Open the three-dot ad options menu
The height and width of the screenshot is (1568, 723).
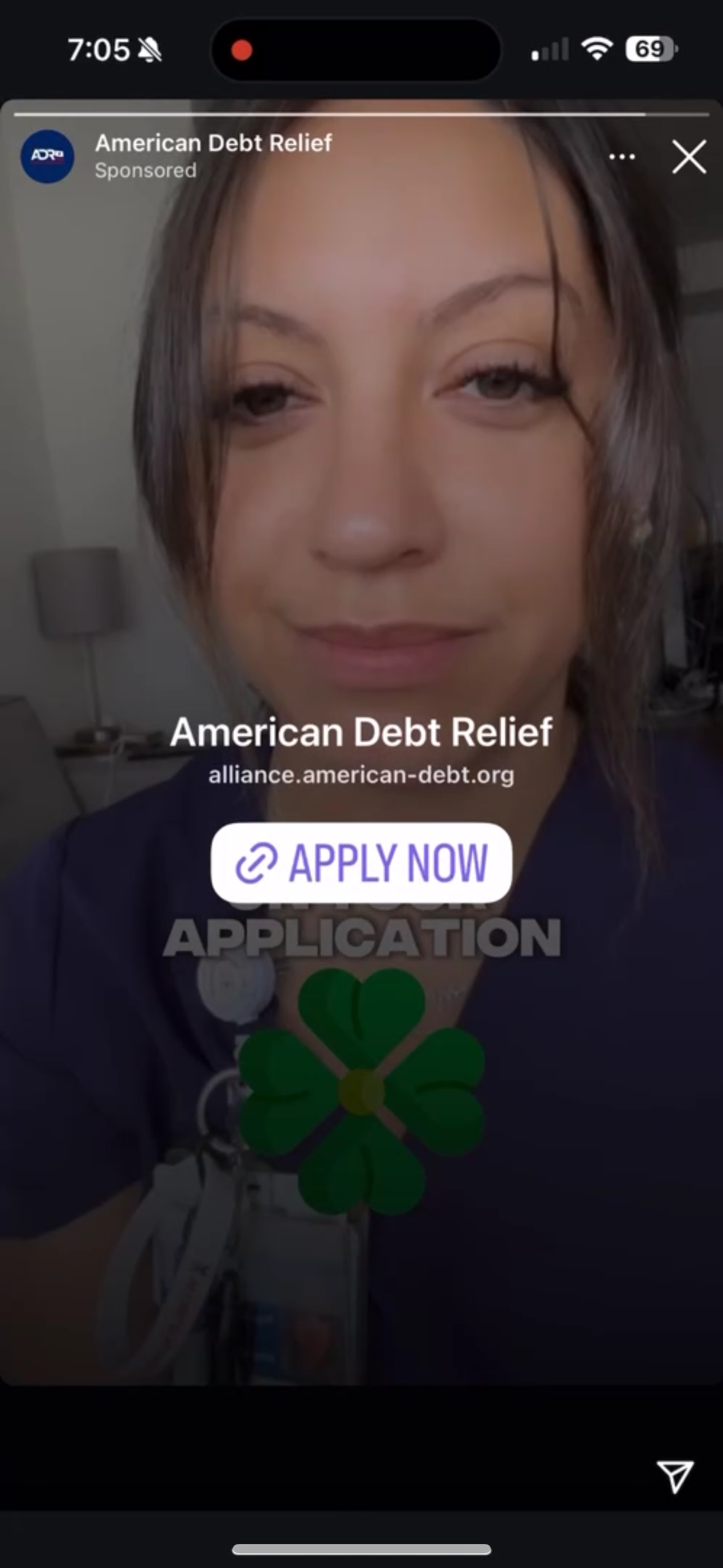tap(622, 158)
